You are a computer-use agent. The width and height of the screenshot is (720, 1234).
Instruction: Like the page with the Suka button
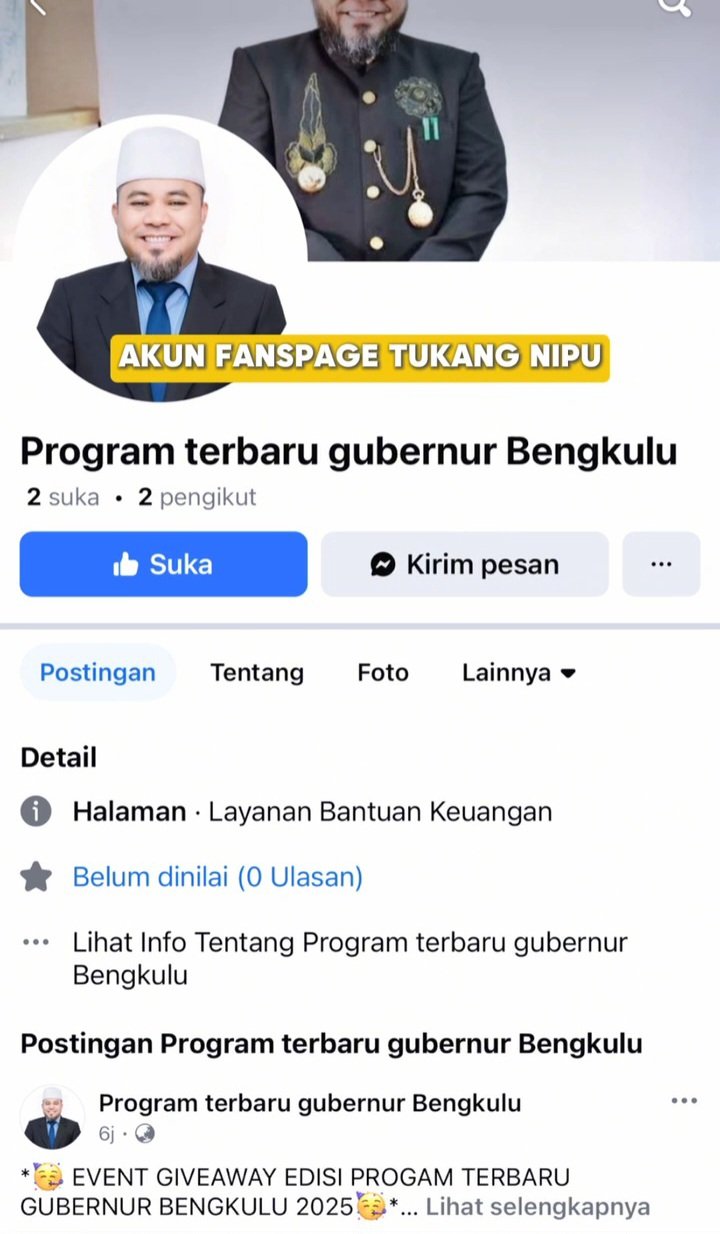pyautogui.click(x=163, y=564)
